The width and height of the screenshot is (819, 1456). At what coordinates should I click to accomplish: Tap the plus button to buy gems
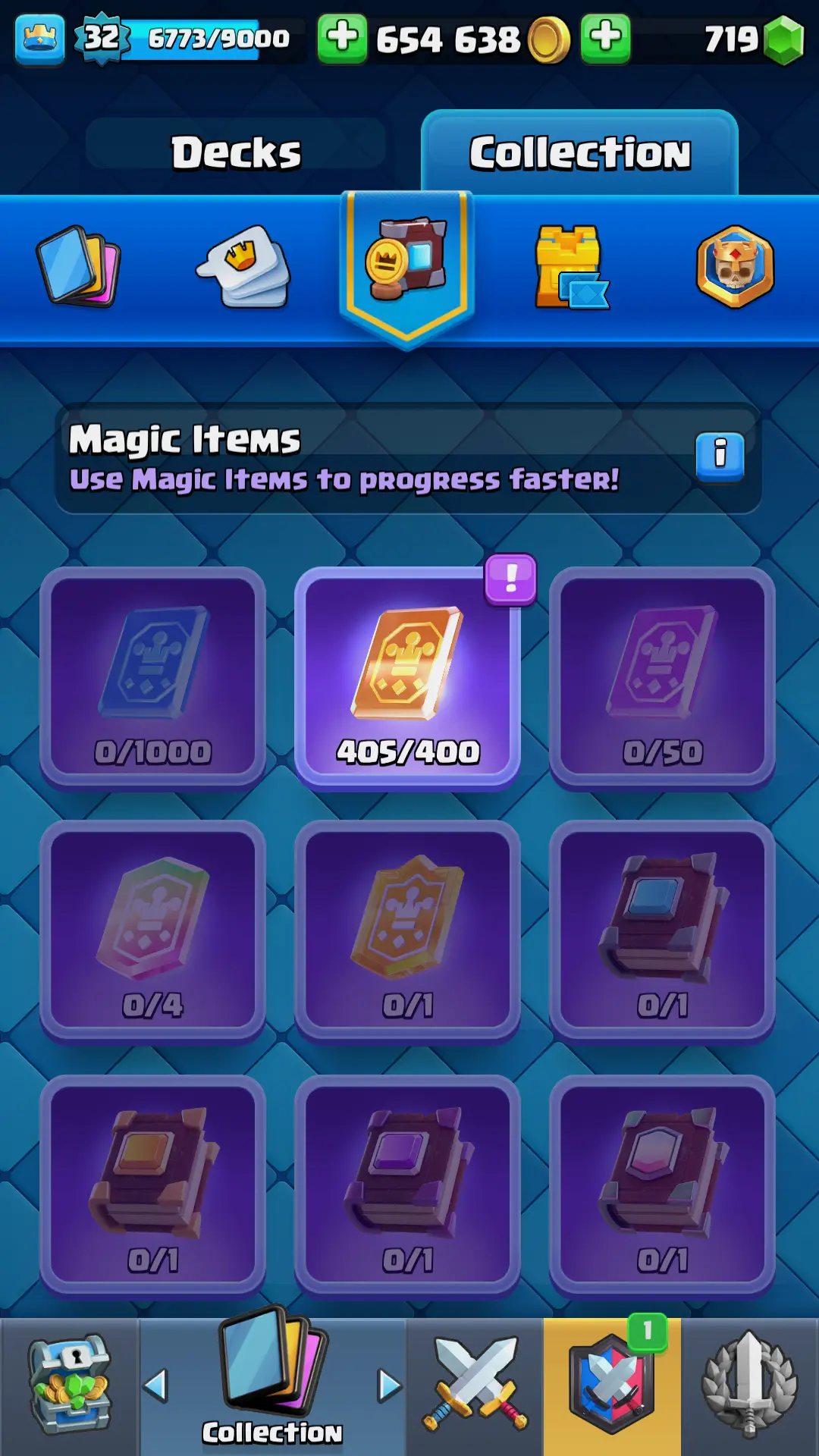click(605, 38)
